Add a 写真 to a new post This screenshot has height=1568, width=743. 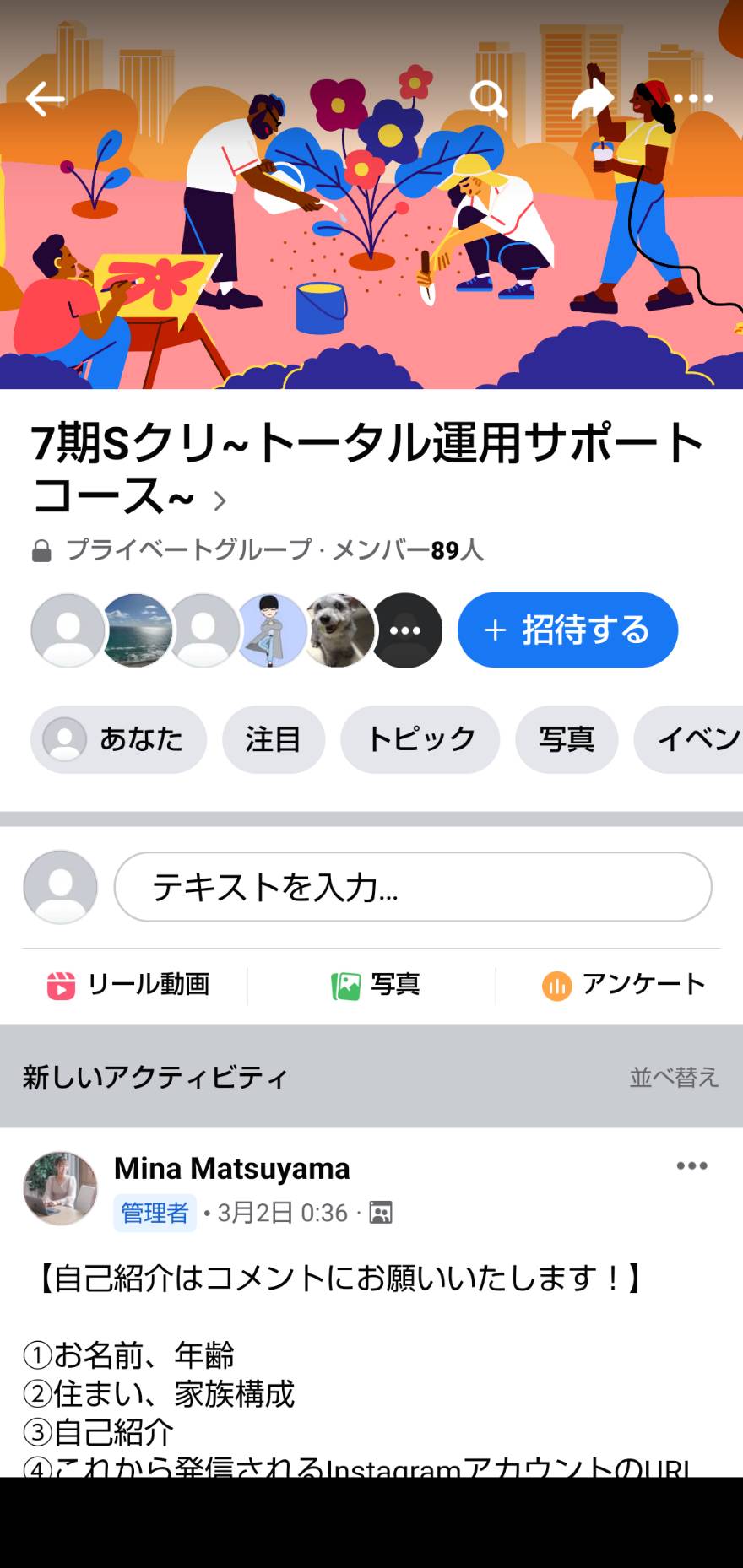tap(375, 984)
